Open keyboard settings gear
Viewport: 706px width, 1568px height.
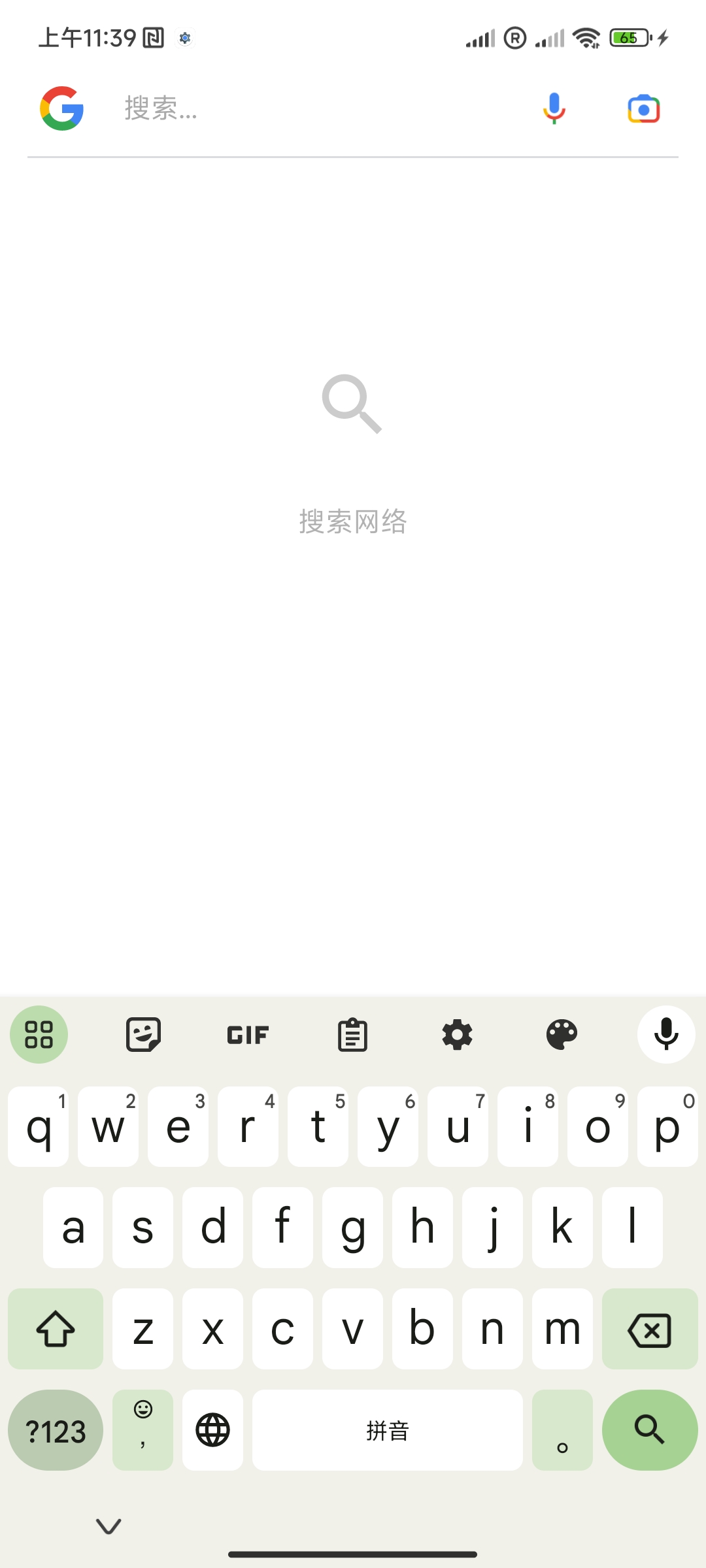click(x=457, y=1035)
